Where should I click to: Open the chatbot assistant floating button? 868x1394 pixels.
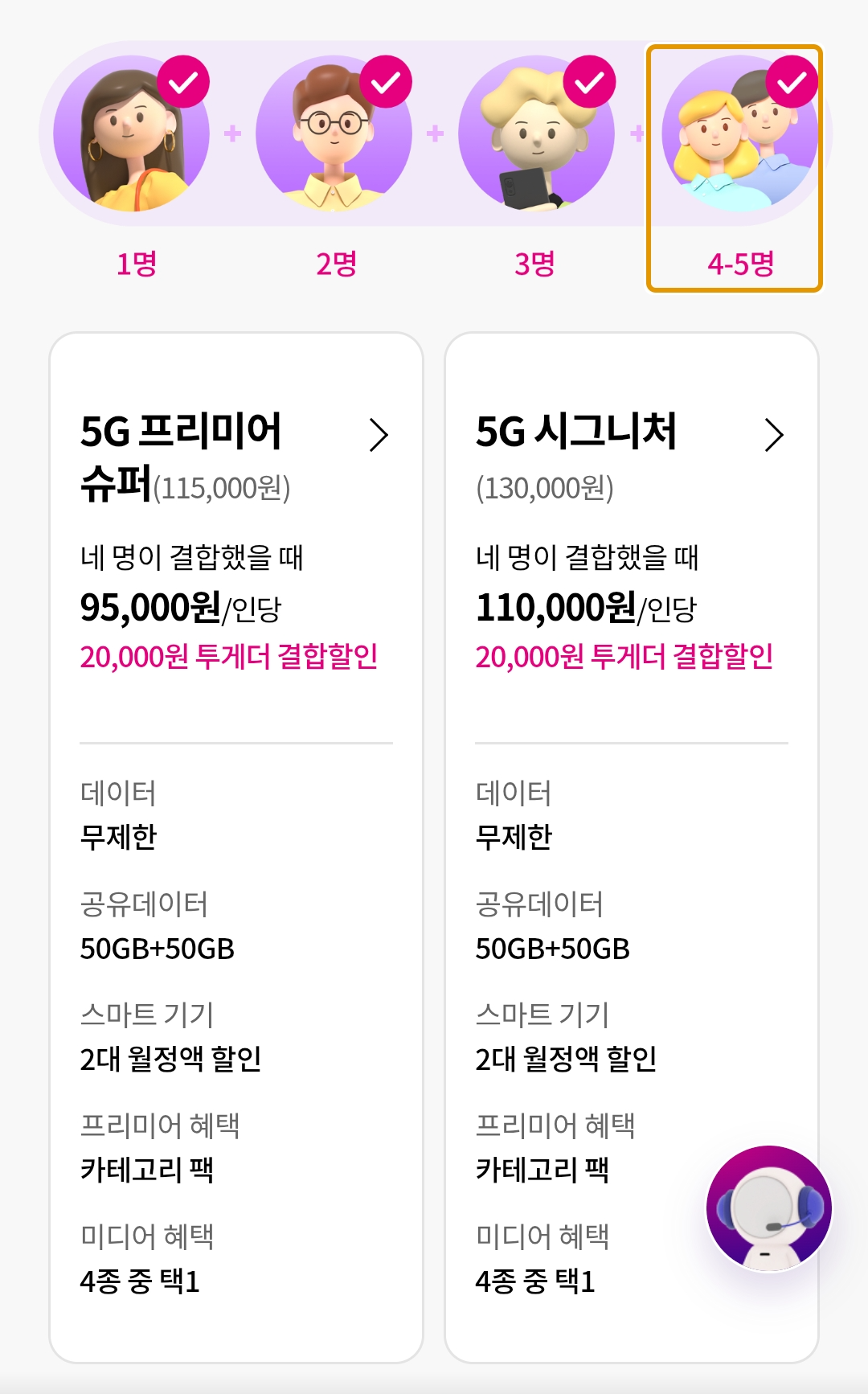(769, 1208)
